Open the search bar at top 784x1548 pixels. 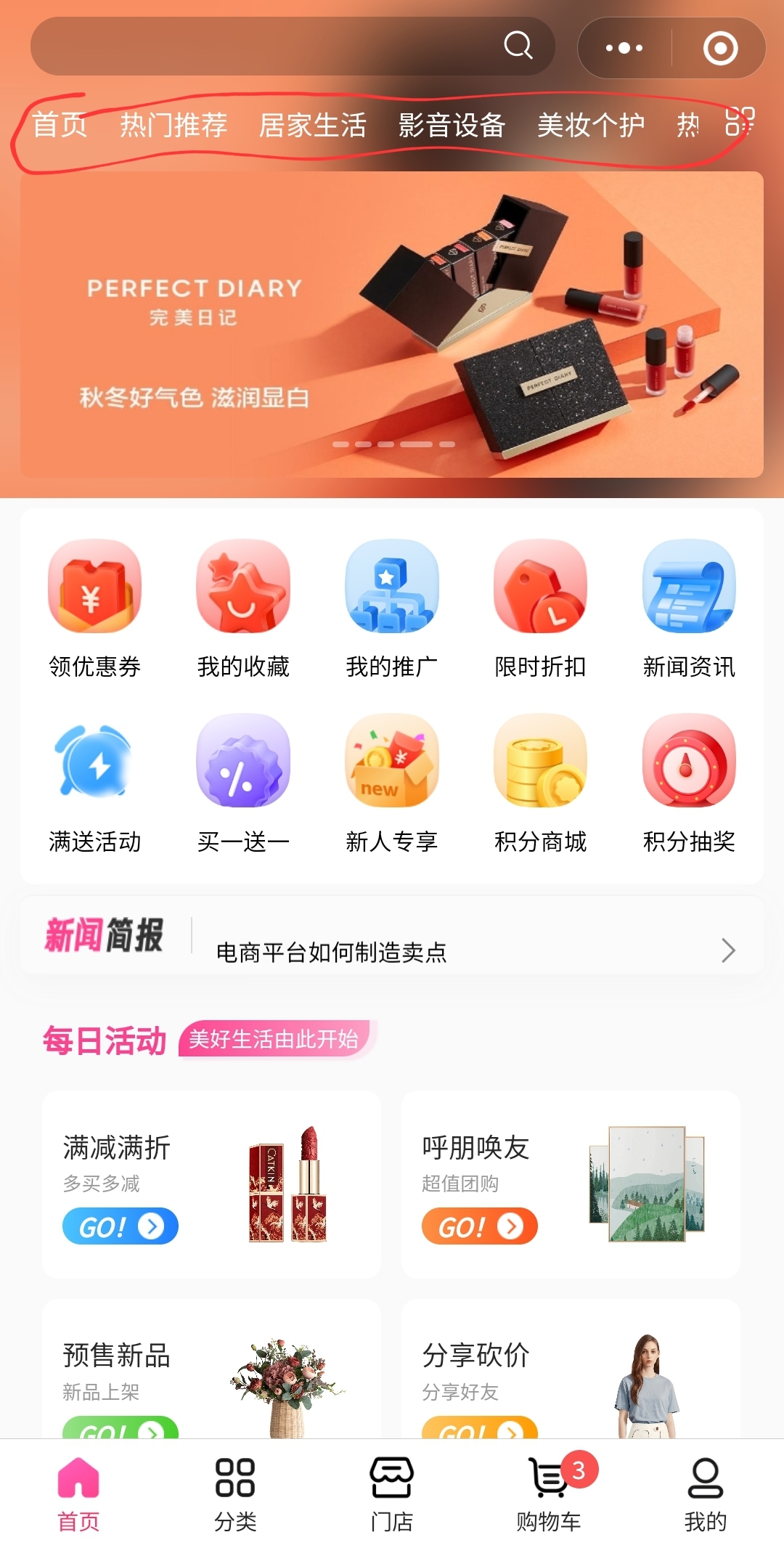290,46
